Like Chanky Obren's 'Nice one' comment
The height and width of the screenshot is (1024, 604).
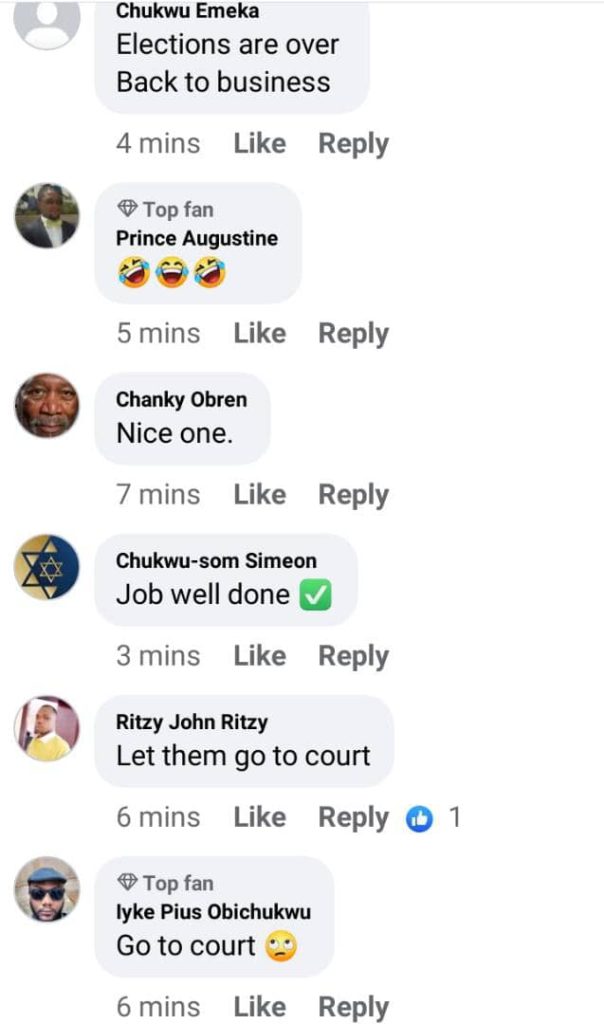point(259,495)
